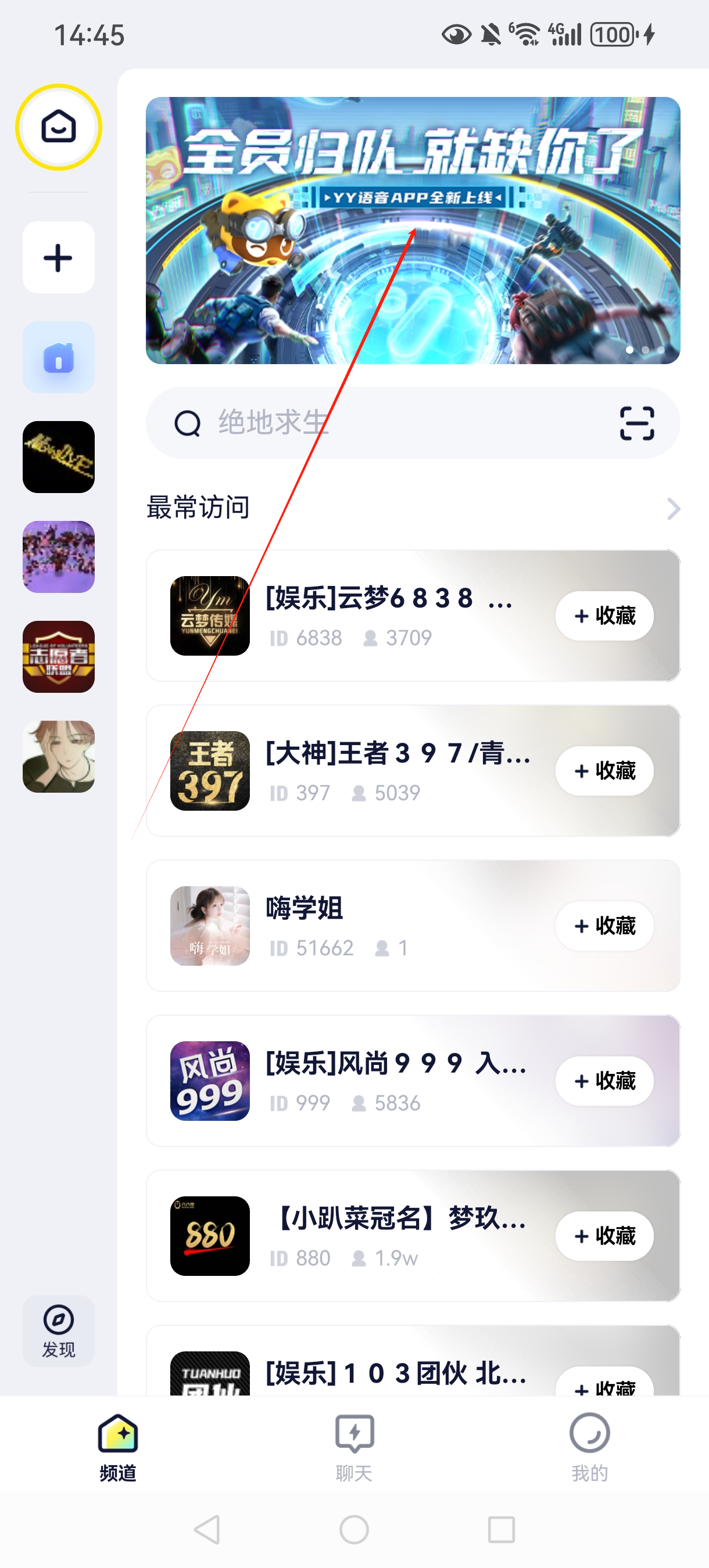This screenshot has height=1568, width=709.
Task: Select the 王者397 channel avatar
Action: point(209,771)
